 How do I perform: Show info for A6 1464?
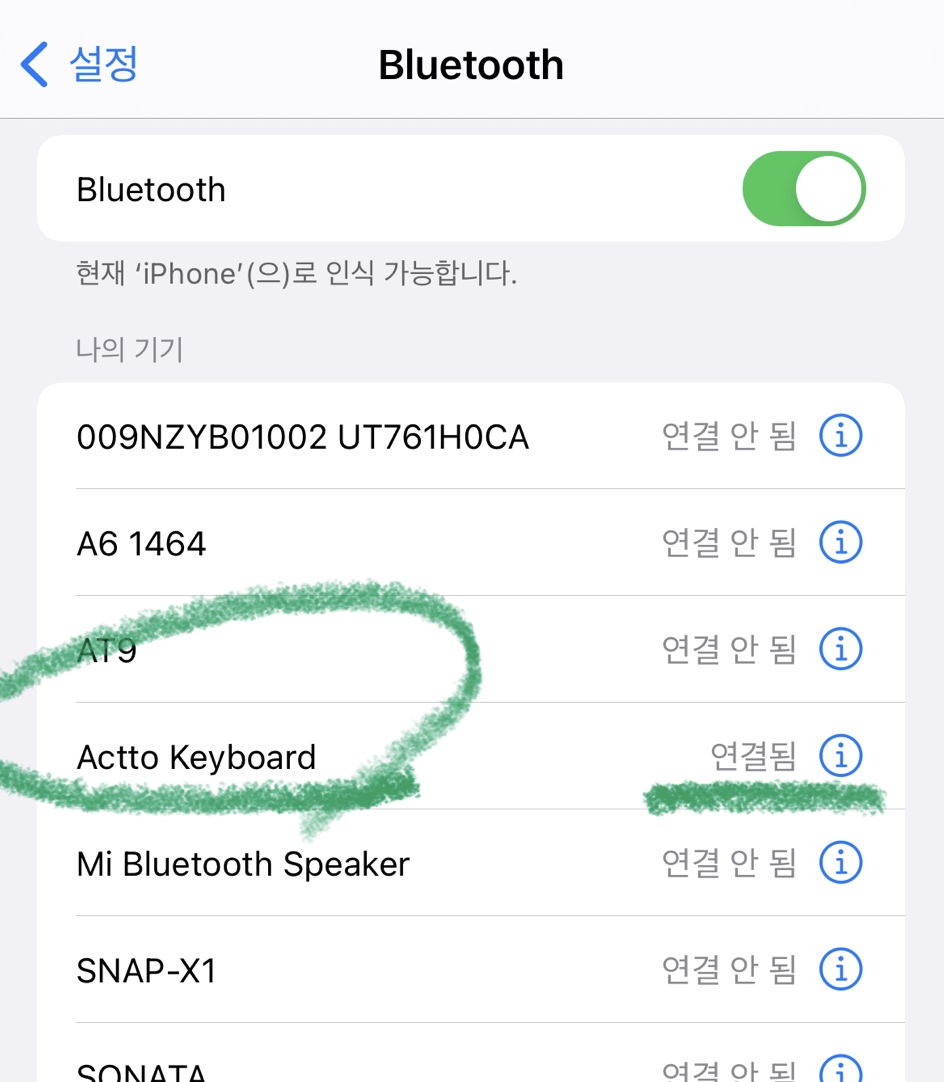[x=840, y=543]
